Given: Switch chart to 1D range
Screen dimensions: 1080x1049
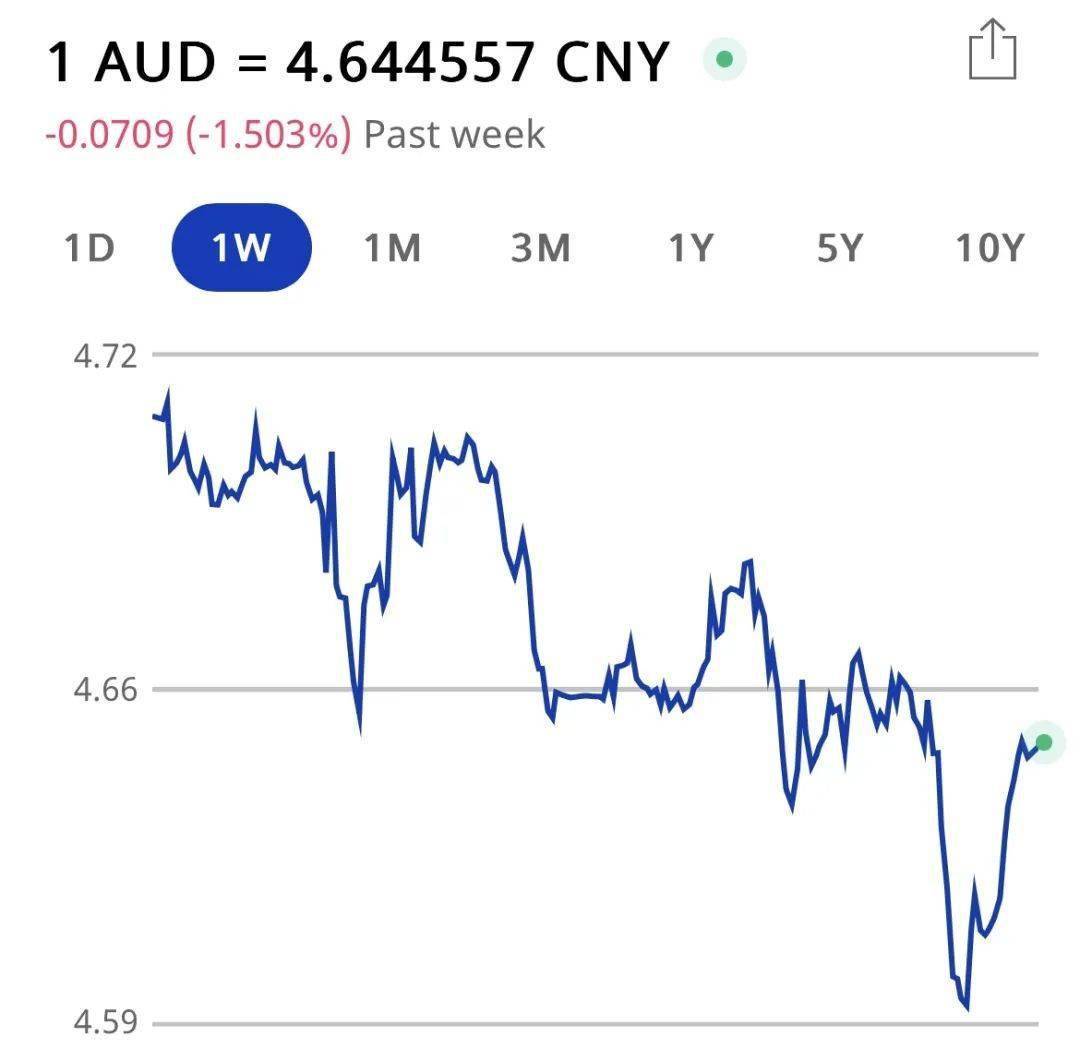Looking at the screenshot, I should click(x=89, y=247).
